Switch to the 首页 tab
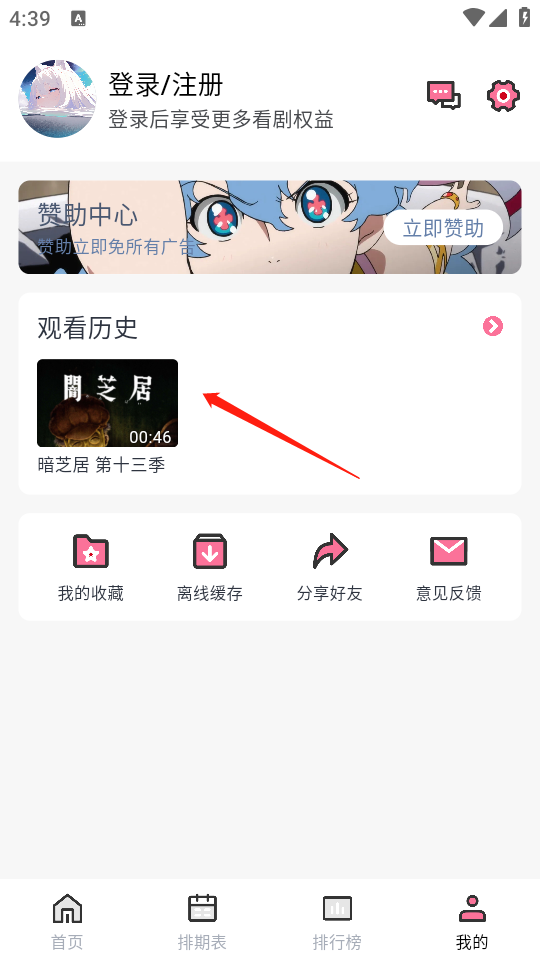Screen dimensions: 540x960 67,921
